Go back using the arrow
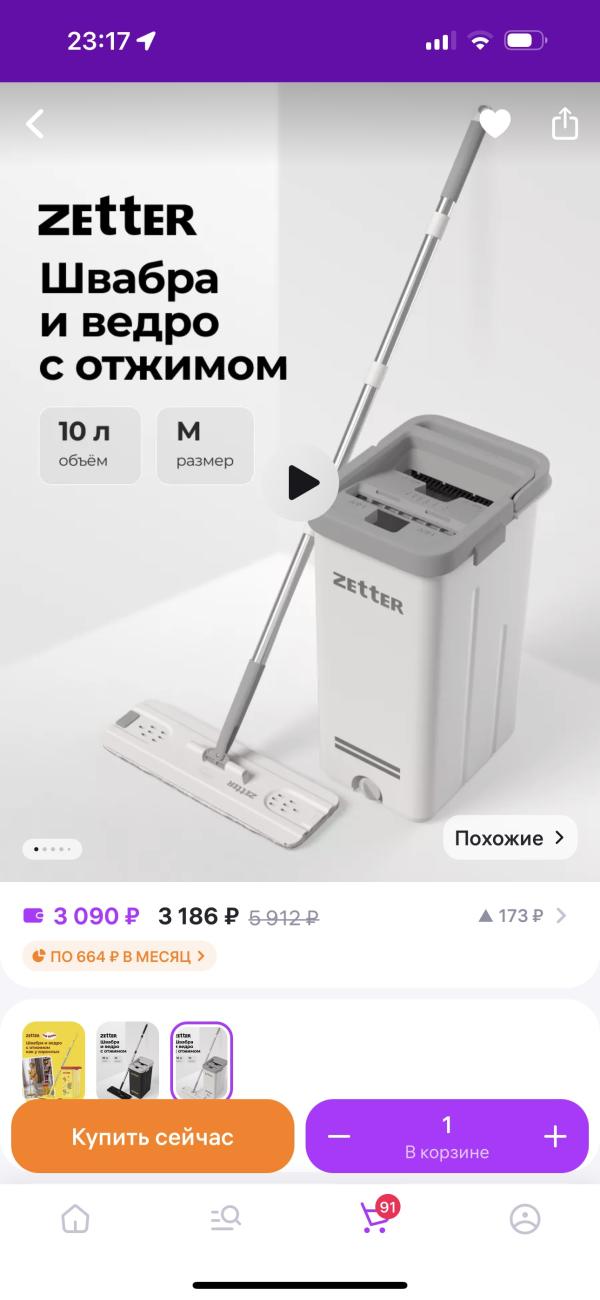600x1300 pixels. click(35, 124)
